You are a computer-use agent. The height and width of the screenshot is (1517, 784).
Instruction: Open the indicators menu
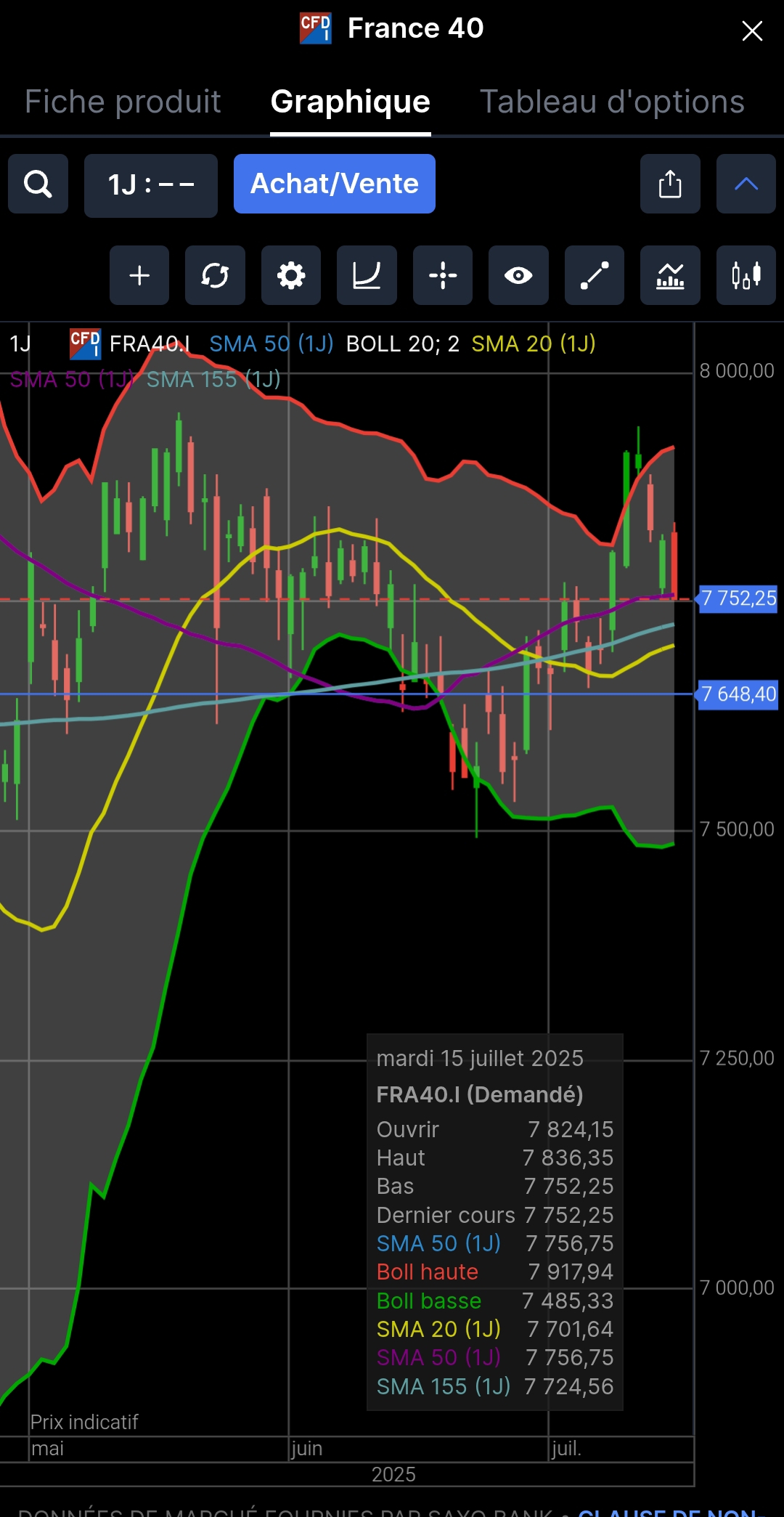[x=670, y=275]
